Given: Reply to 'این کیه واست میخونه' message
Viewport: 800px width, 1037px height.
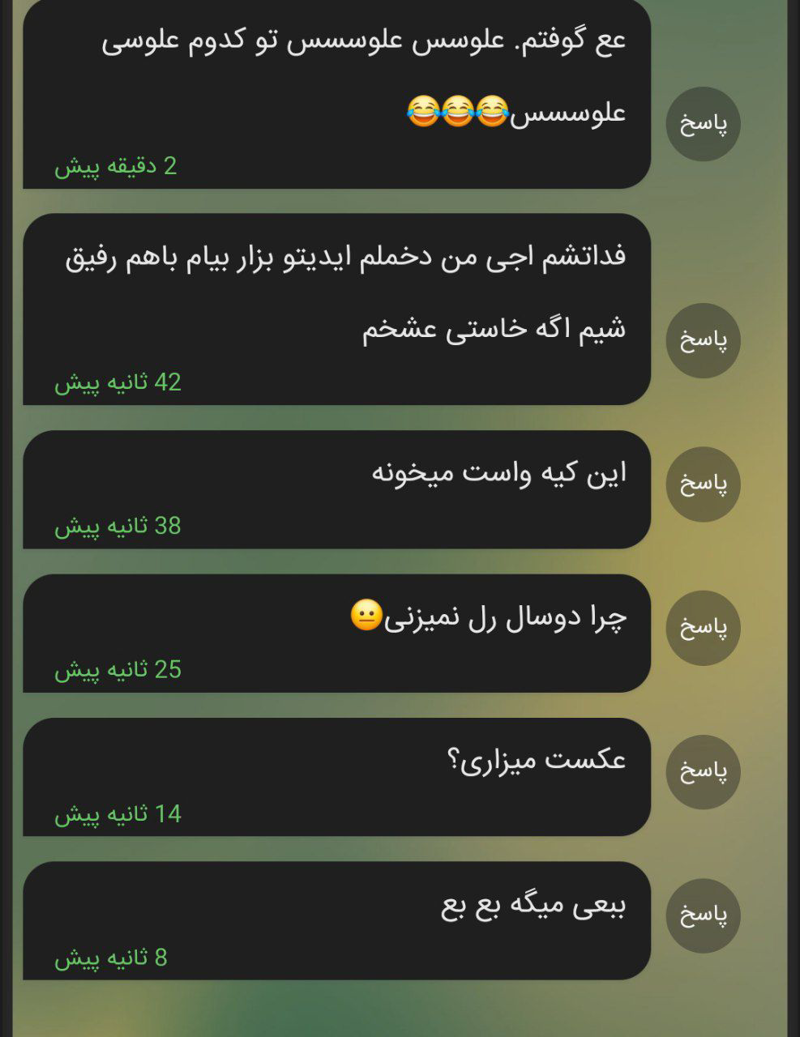Looking at the screenshot, I should coord(703,484).
